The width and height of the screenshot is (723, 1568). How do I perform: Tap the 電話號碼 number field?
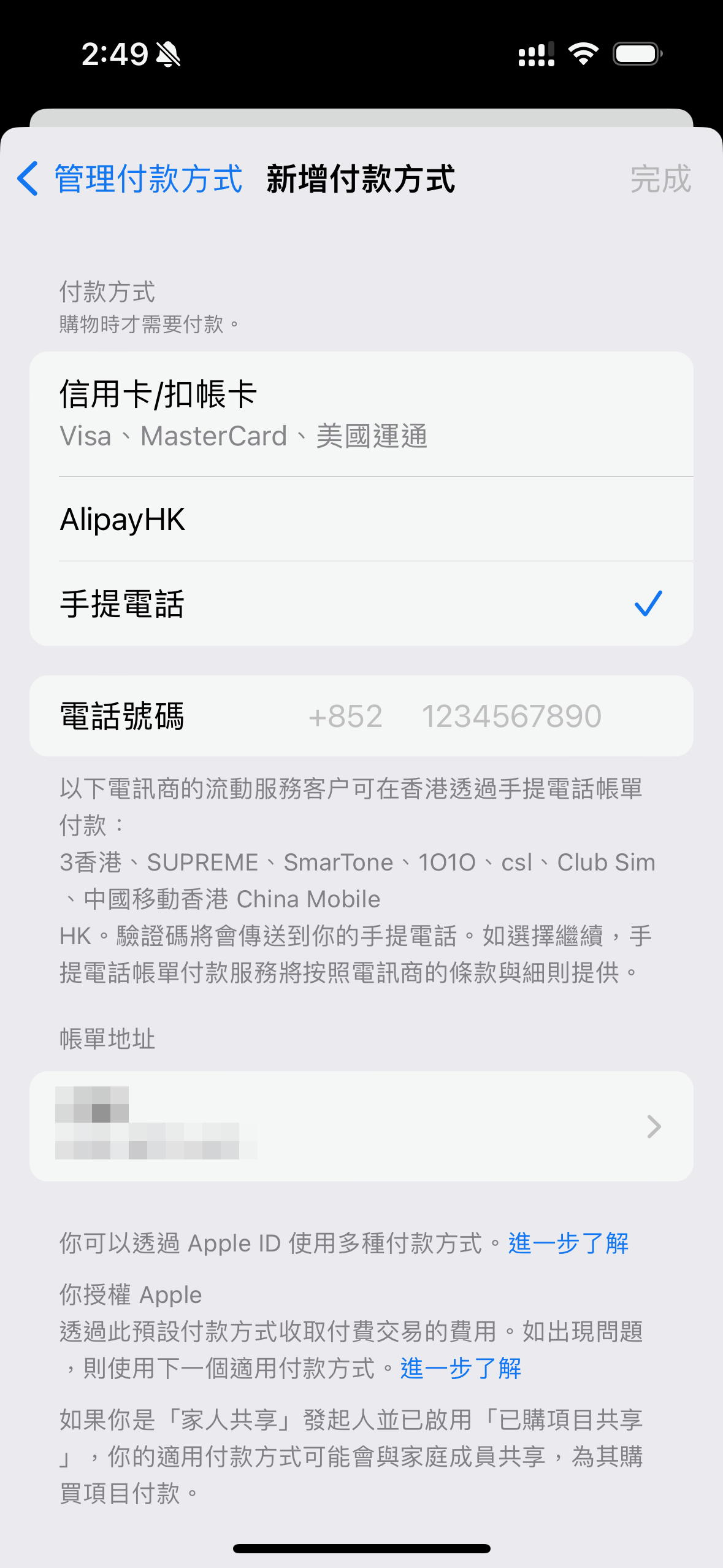pyautogui.click(x=511, y=716)
